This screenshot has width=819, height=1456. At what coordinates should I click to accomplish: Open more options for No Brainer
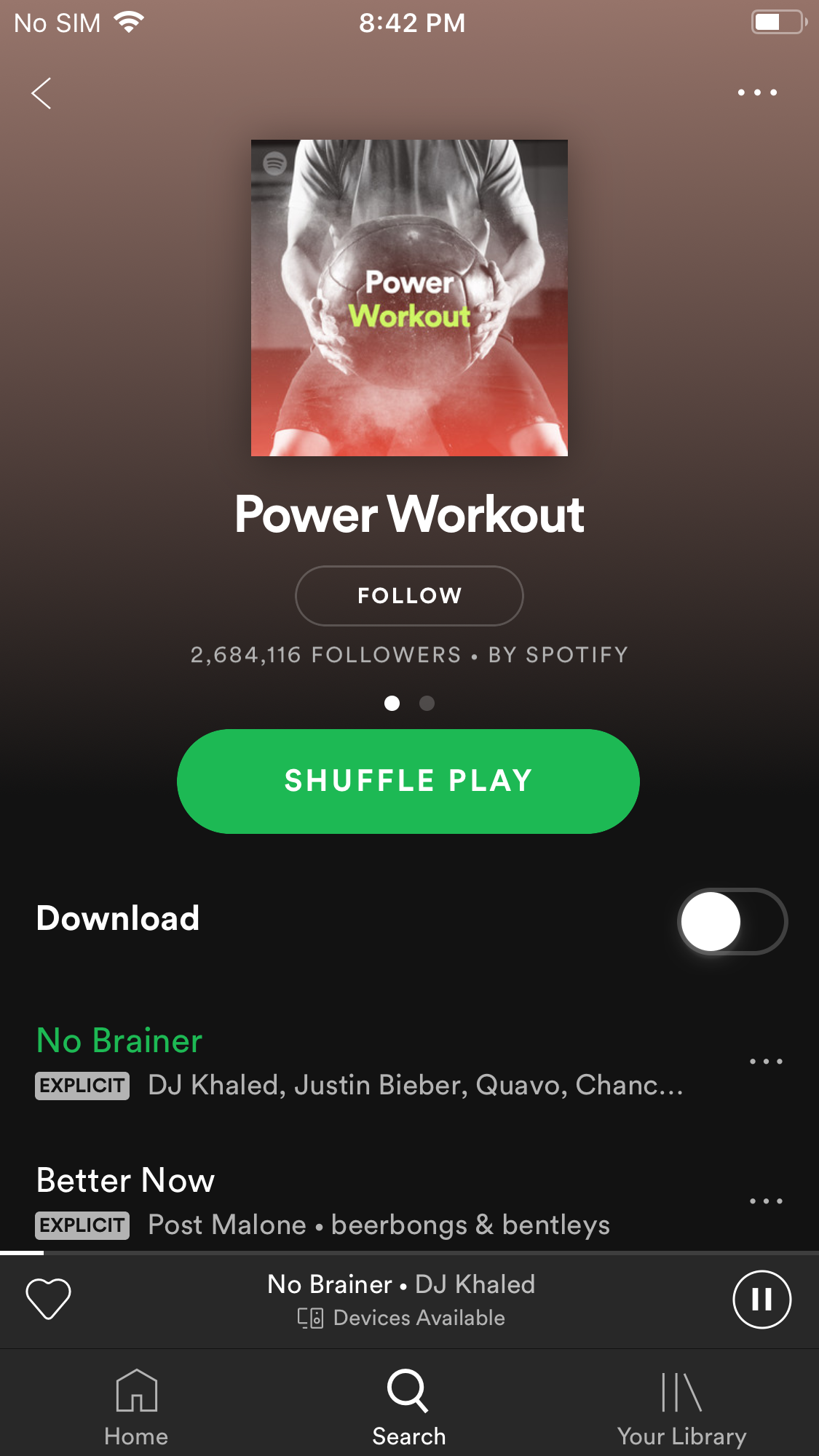point(766,1062)
